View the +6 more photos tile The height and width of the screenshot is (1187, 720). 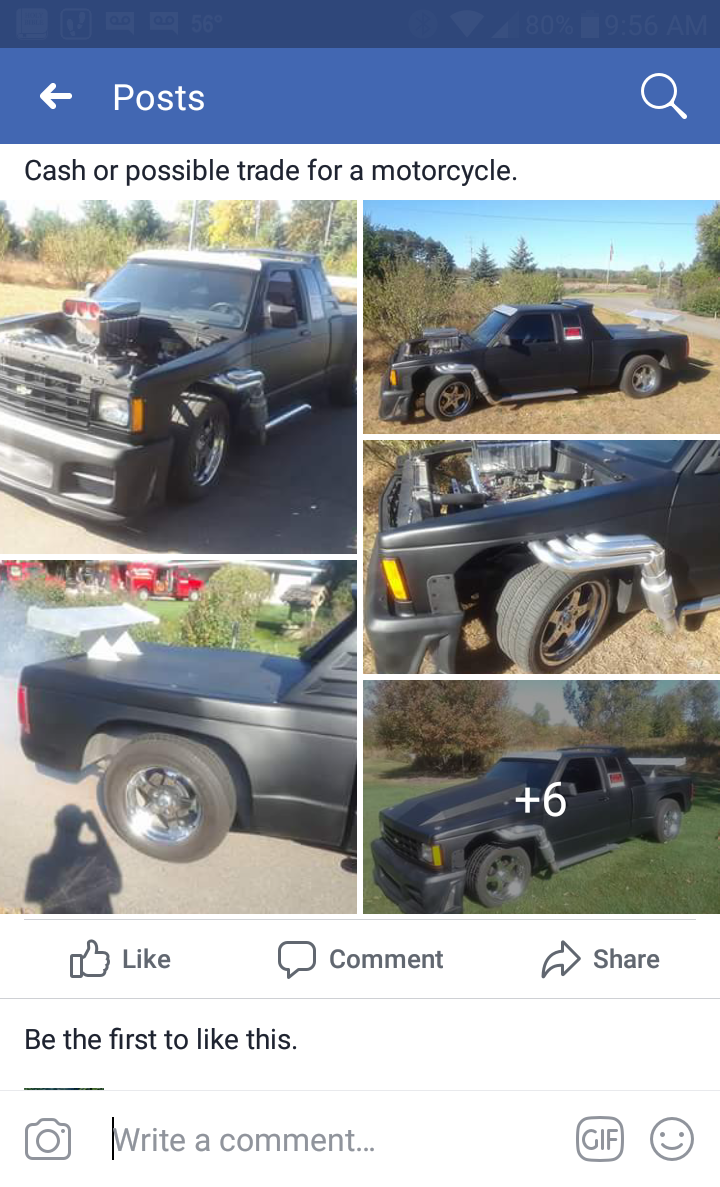pyautogui.click(x=541, y=797)
